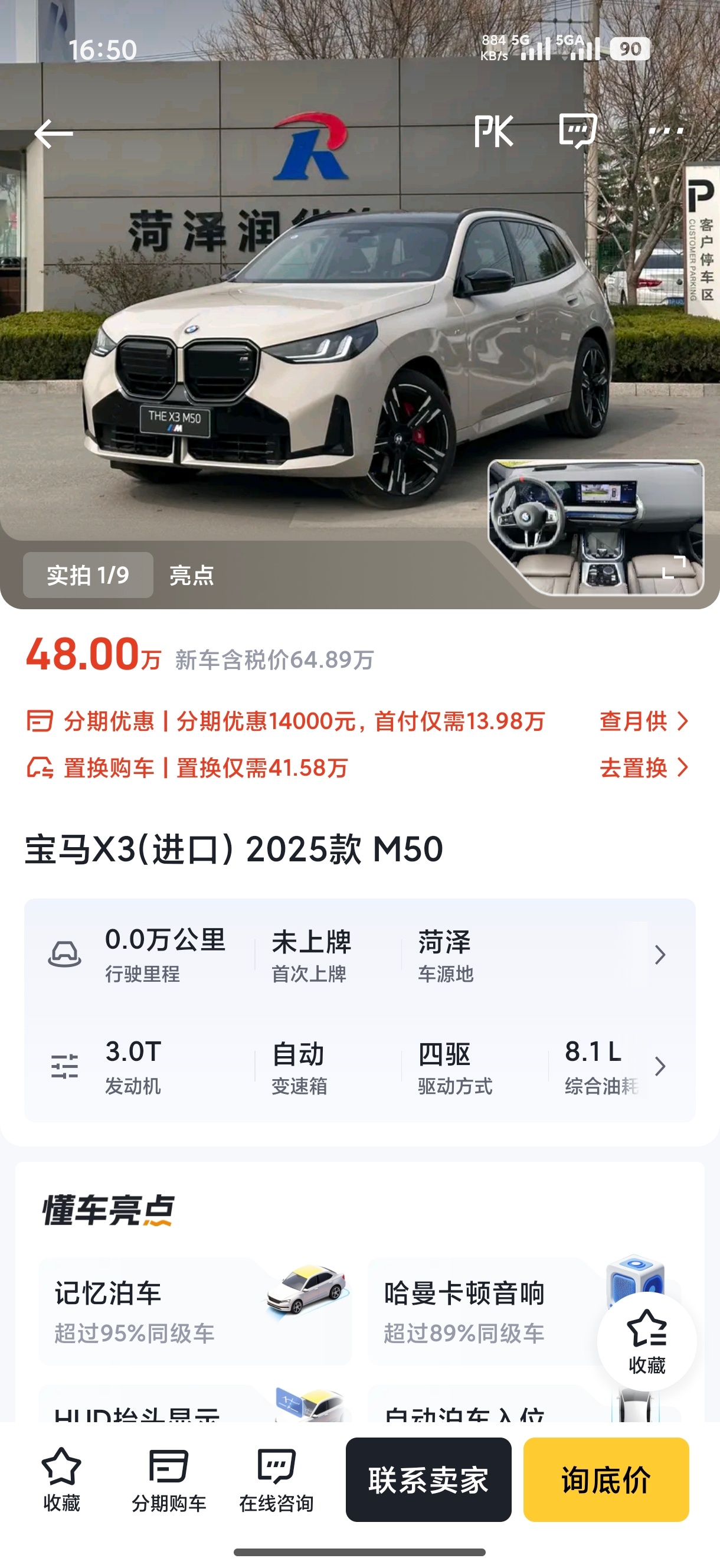
Task: Contact the seller via 联系卖家
Action: click(428, 1479)
